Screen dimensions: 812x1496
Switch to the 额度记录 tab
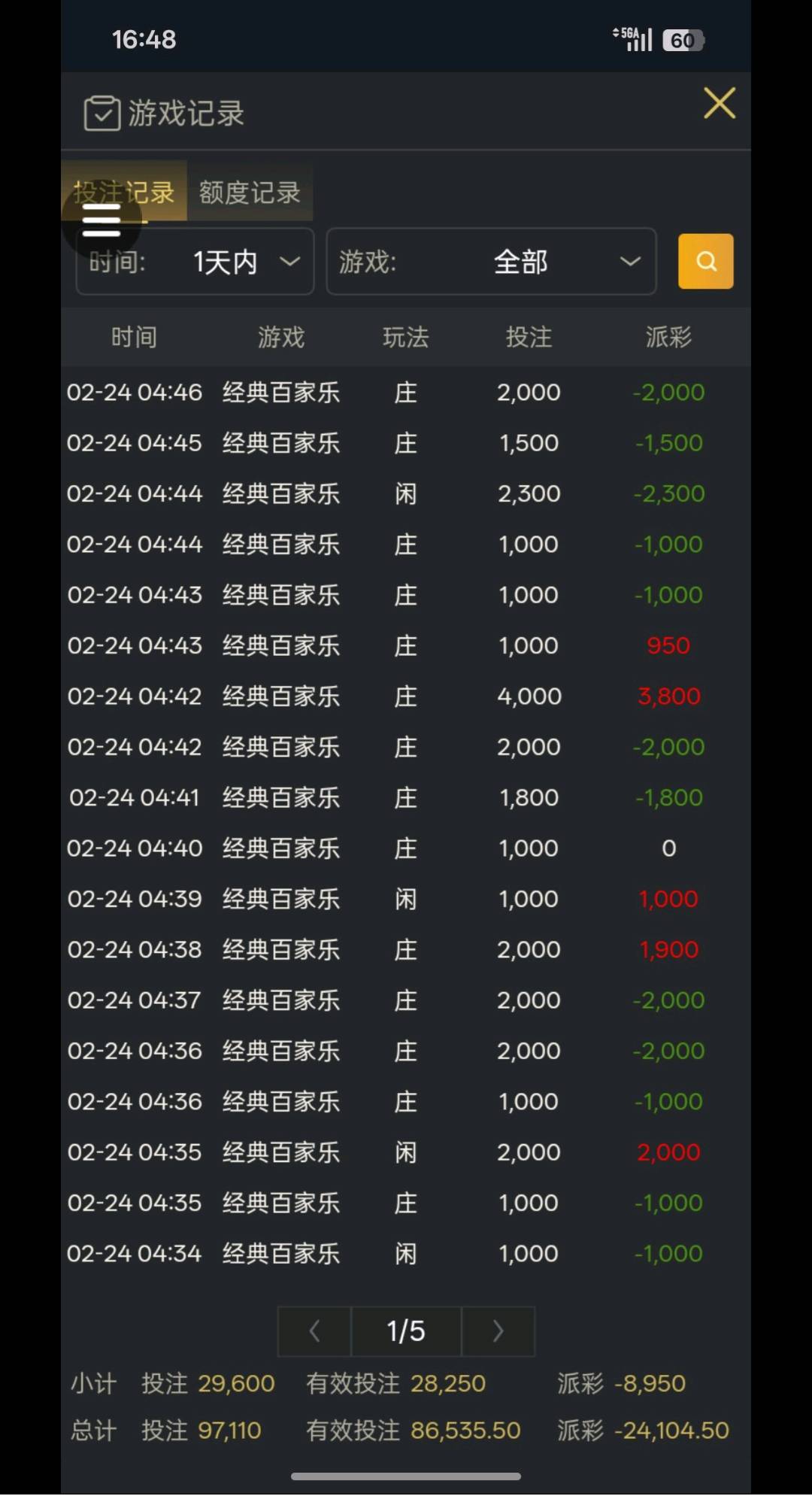[x=249, y=193]
